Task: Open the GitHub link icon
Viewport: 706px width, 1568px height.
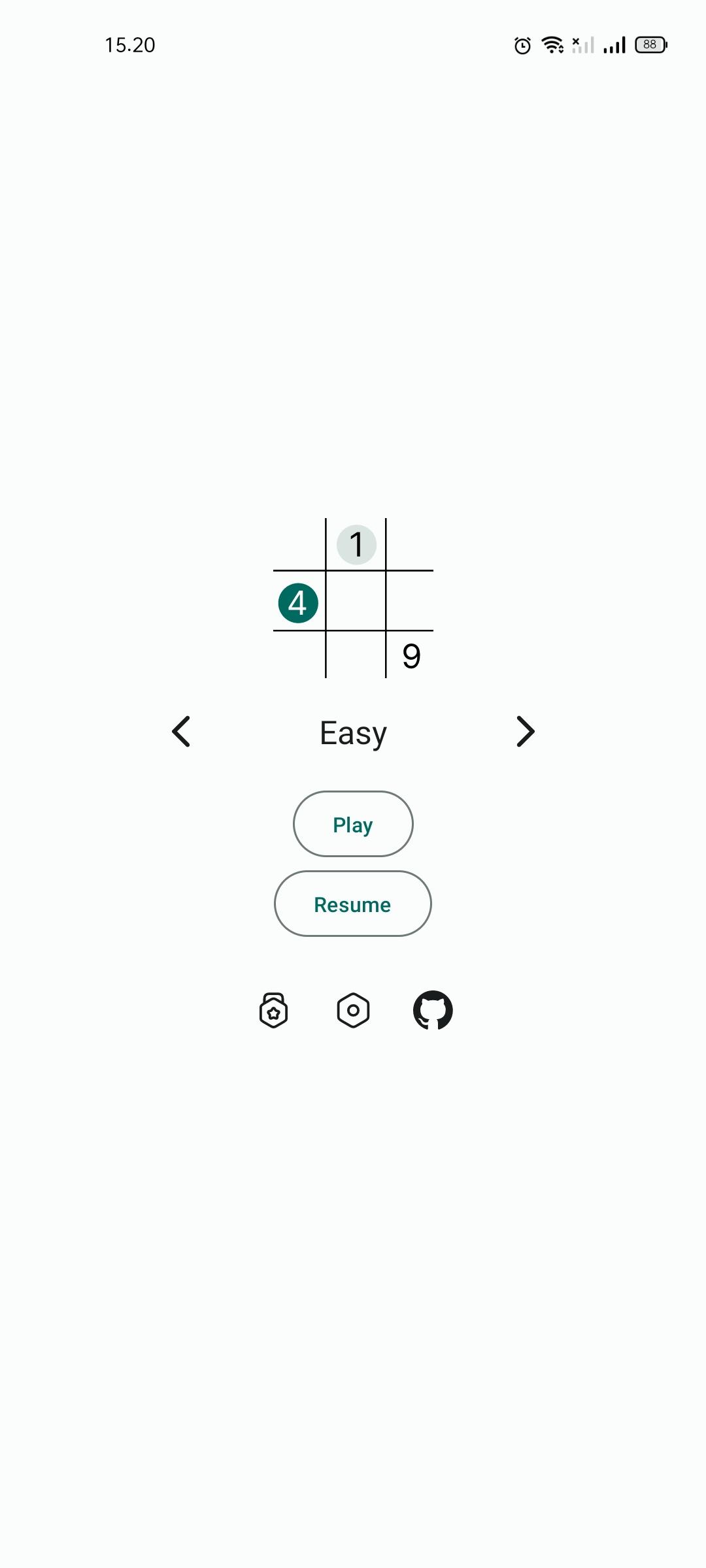Action: pos(433,1011)
